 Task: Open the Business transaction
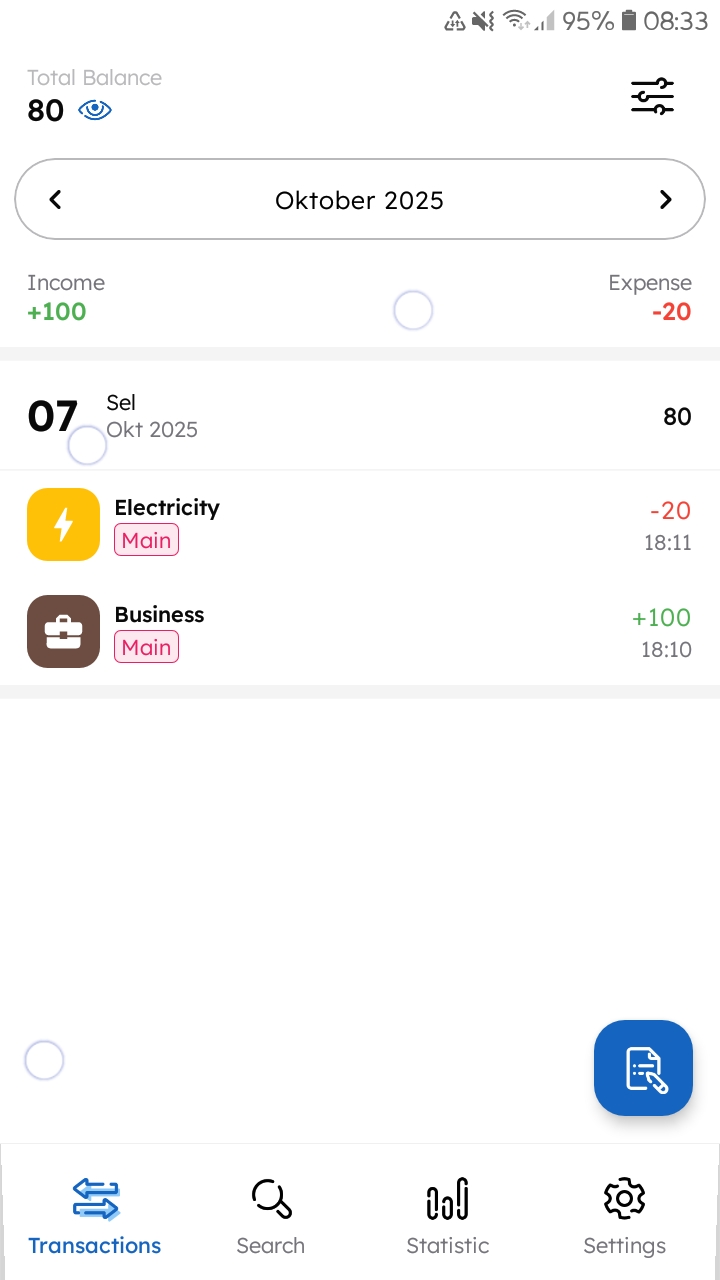coord(360,631)
